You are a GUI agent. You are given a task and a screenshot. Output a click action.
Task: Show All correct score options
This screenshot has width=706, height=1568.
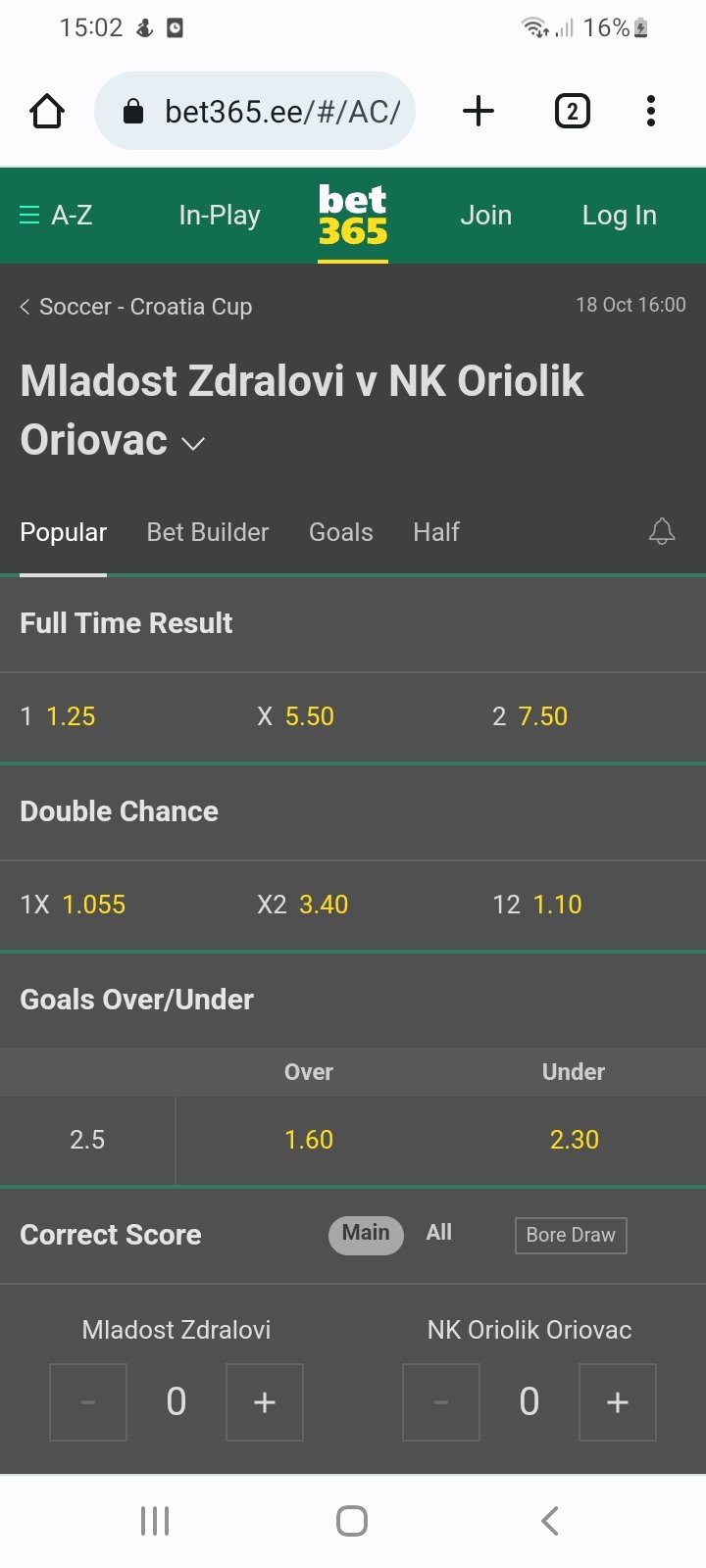click(439, 1233)
